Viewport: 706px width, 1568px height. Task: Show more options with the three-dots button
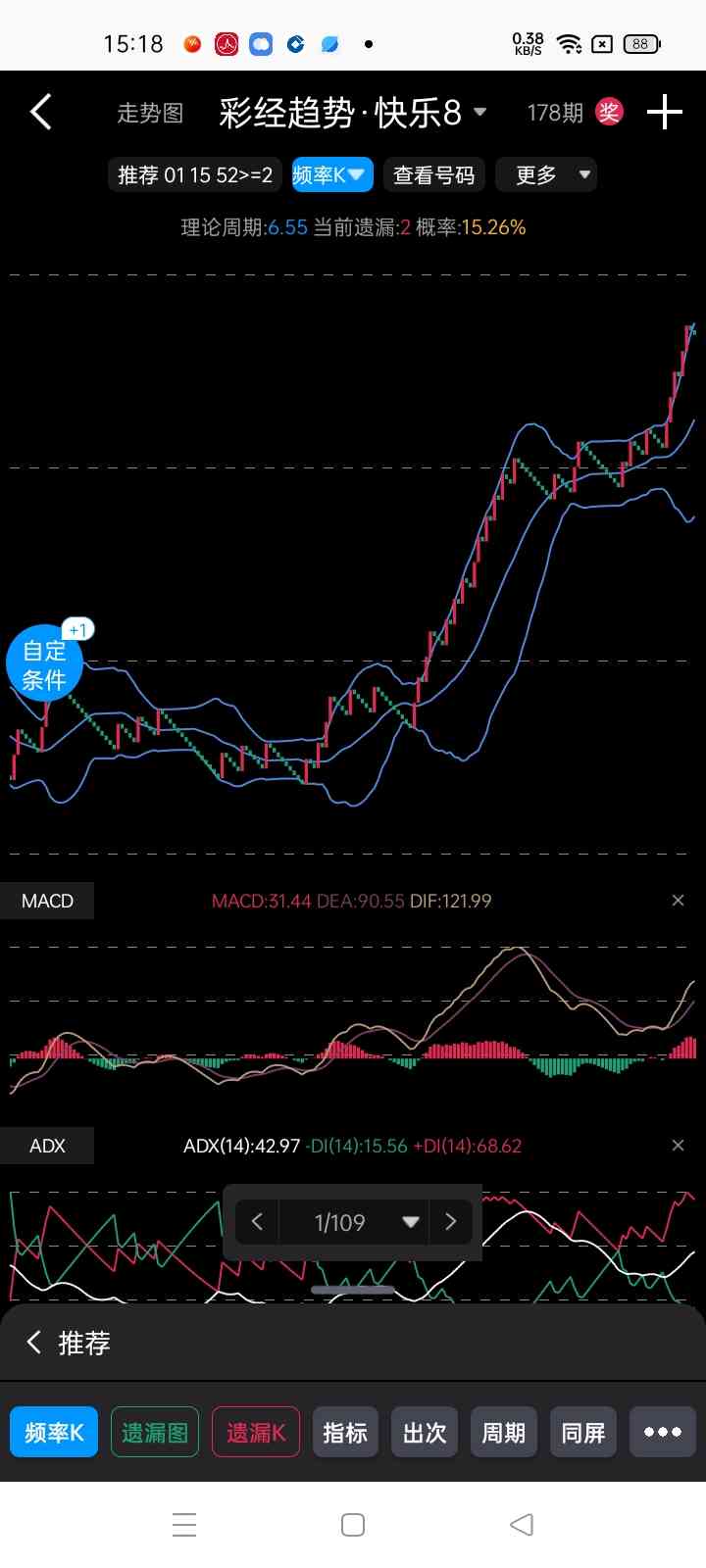663,1432
